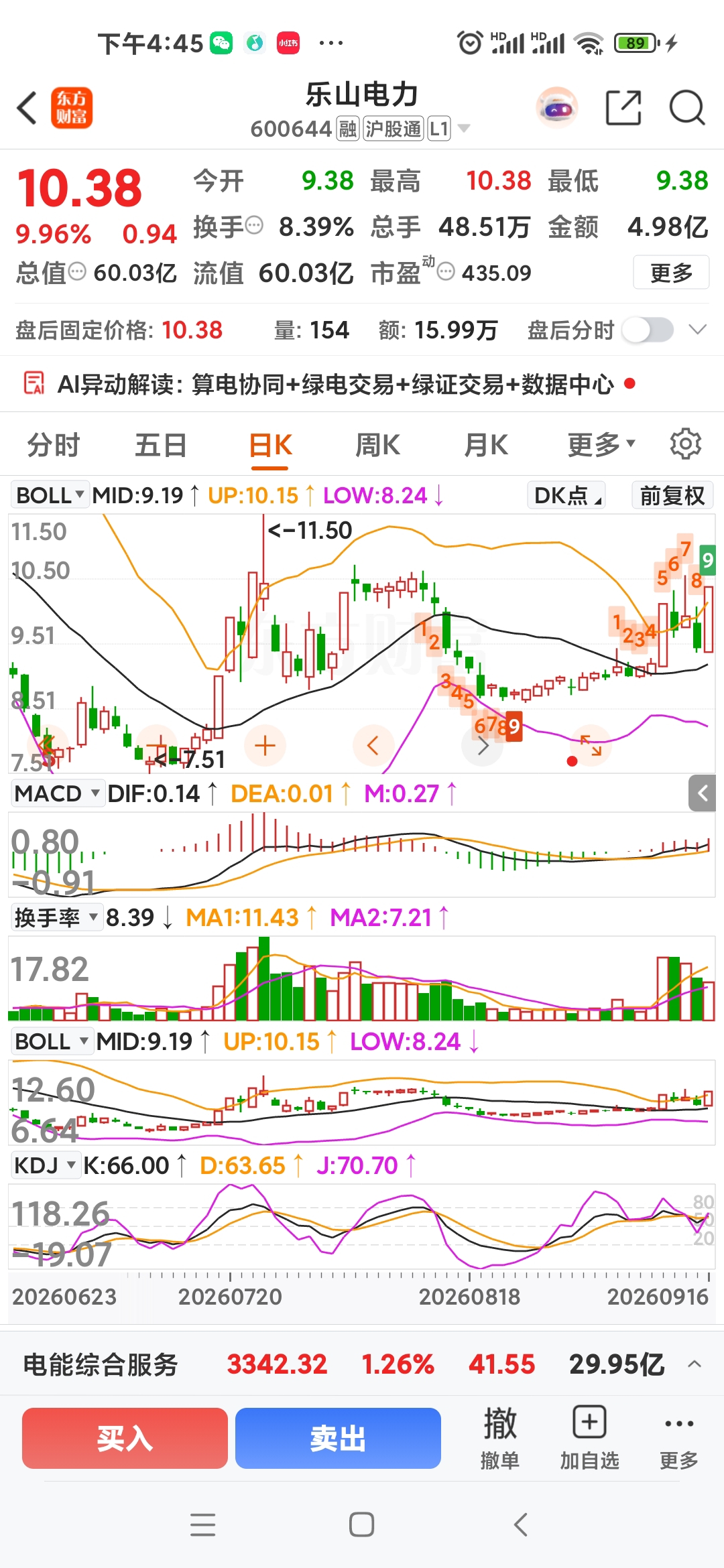
Task: Open the AI assistant robot icon
Action: point(557,108)
